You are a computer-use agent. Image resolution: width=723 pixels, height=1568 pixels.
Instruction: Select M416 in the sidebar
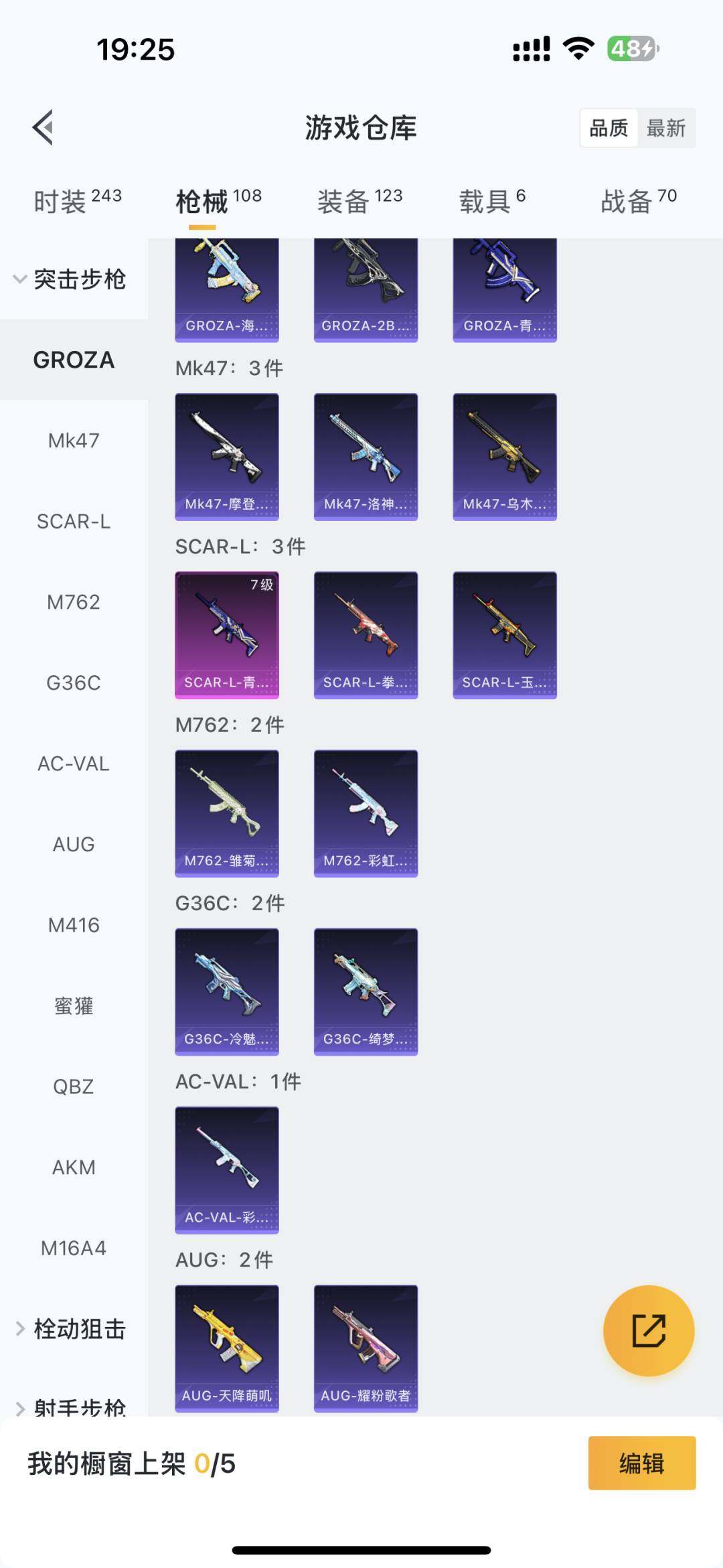tap(74, 925)
